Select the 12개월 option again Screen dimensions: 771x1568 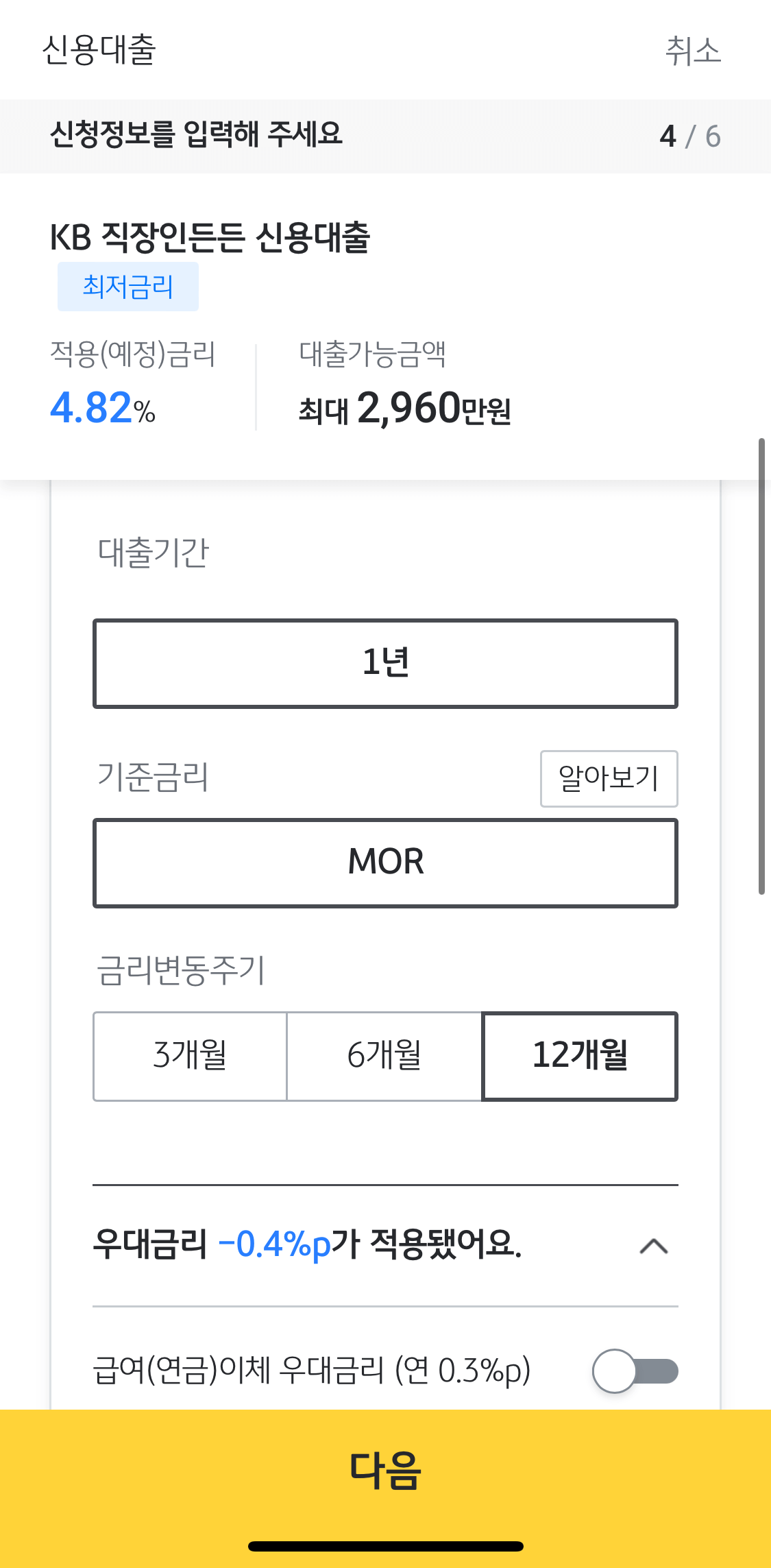click(x=580, y=1056)
